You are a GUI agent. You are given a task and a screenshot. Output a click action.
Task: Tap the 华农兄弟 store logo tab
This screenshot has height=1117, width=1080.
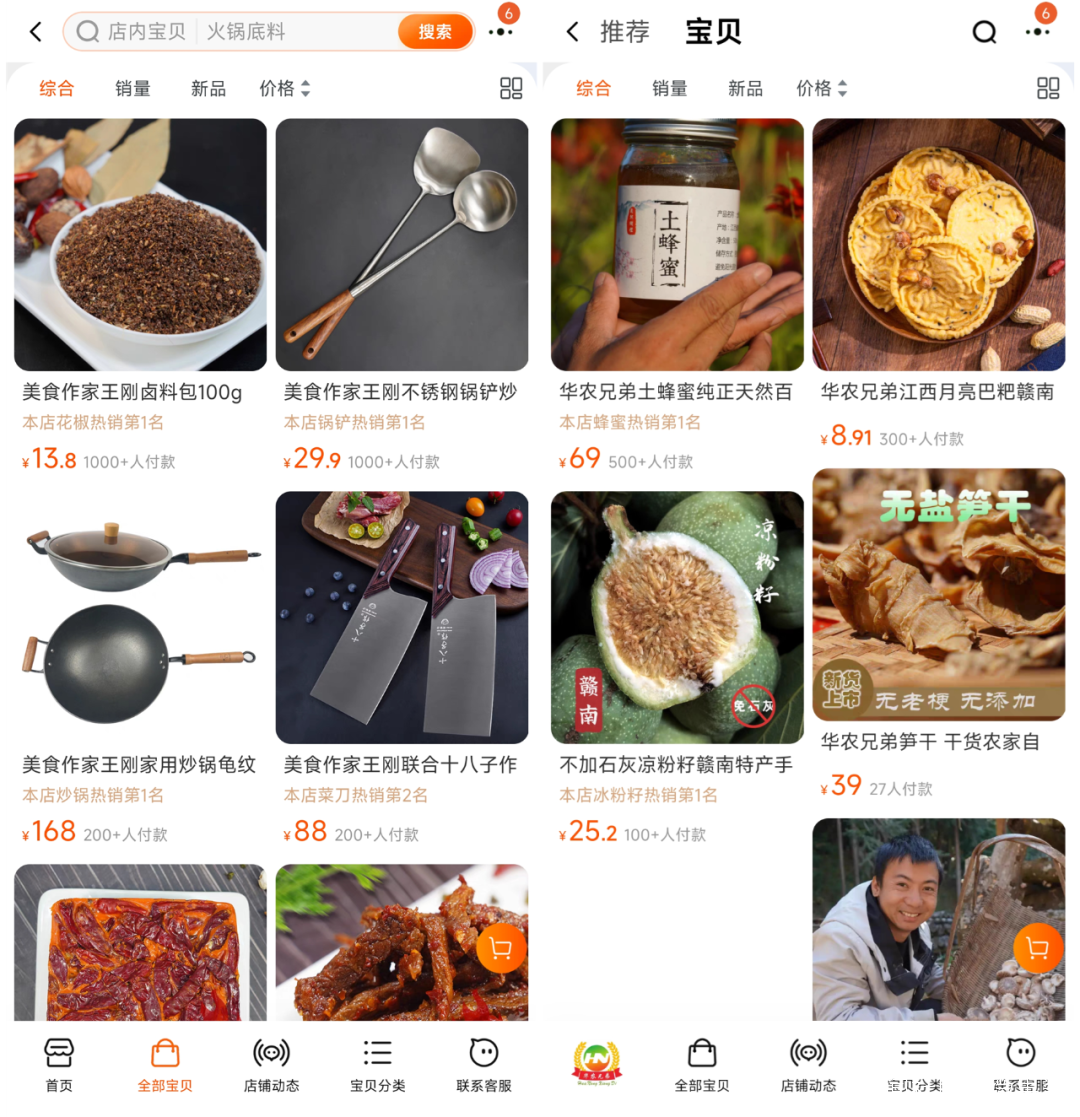(x=596, y=1065)
